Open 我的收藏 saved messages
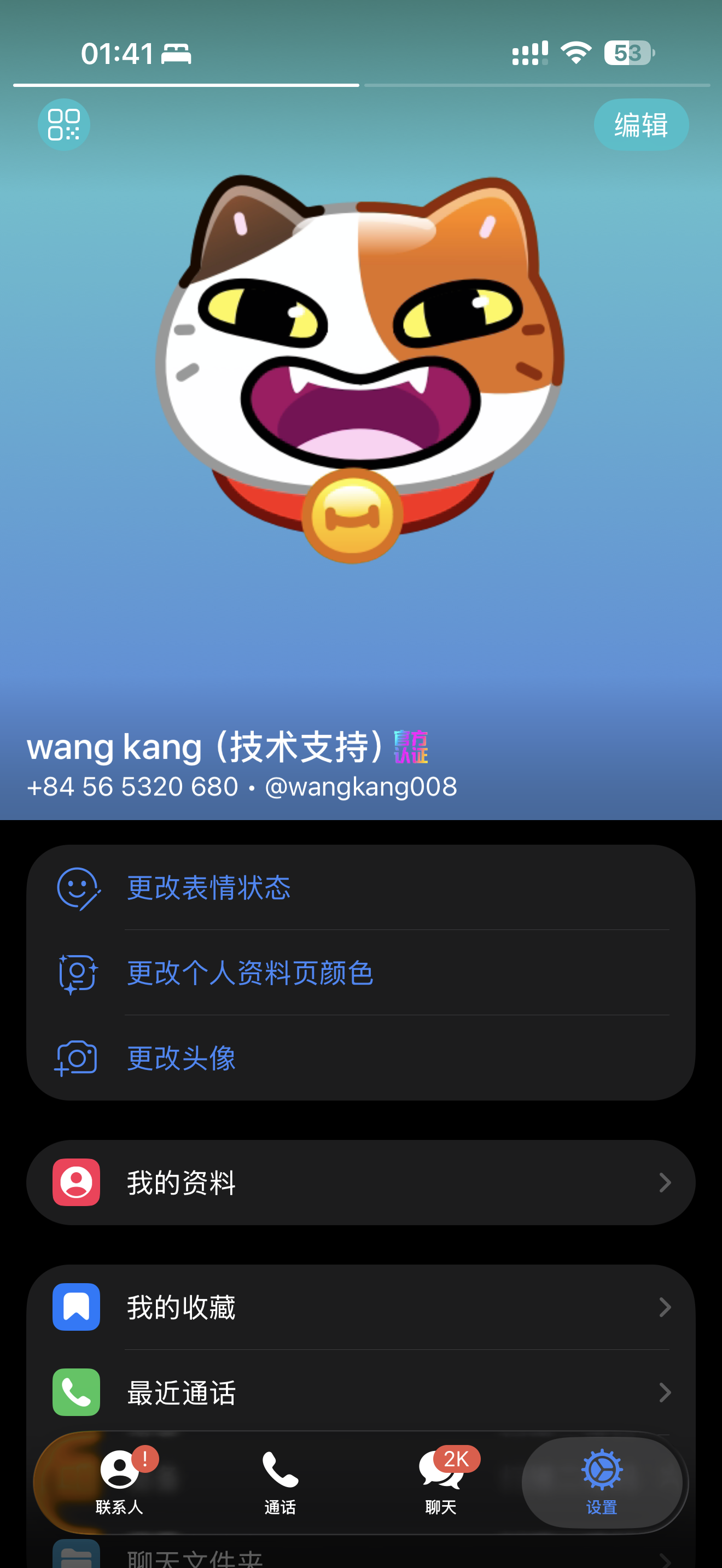This screenshot has height=1568, width=722. pyautogui.click(x=360, y=1307)
